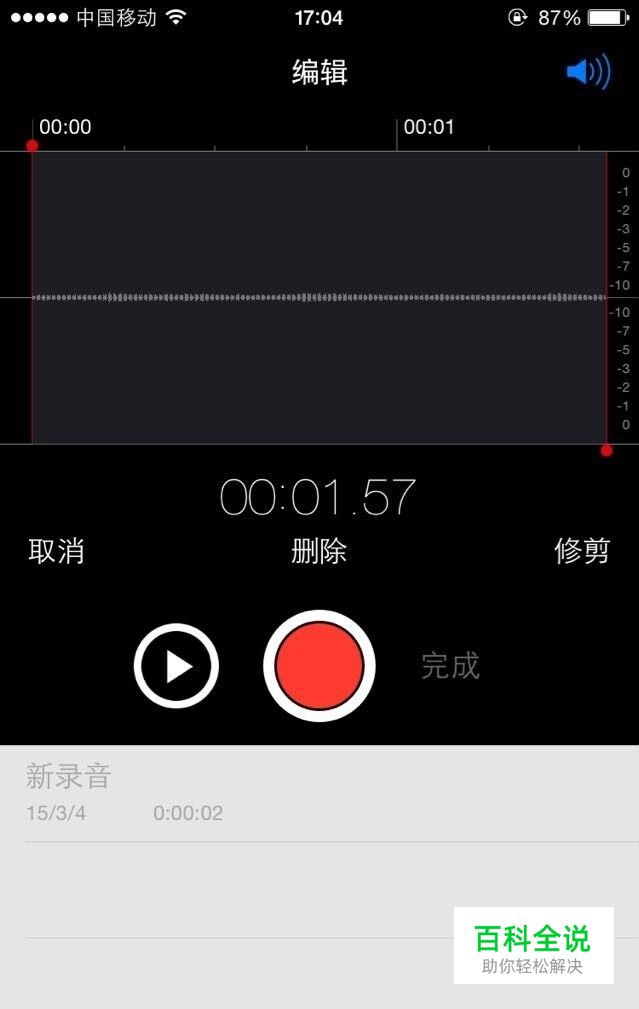Play the recording preview

pos(177,666)
